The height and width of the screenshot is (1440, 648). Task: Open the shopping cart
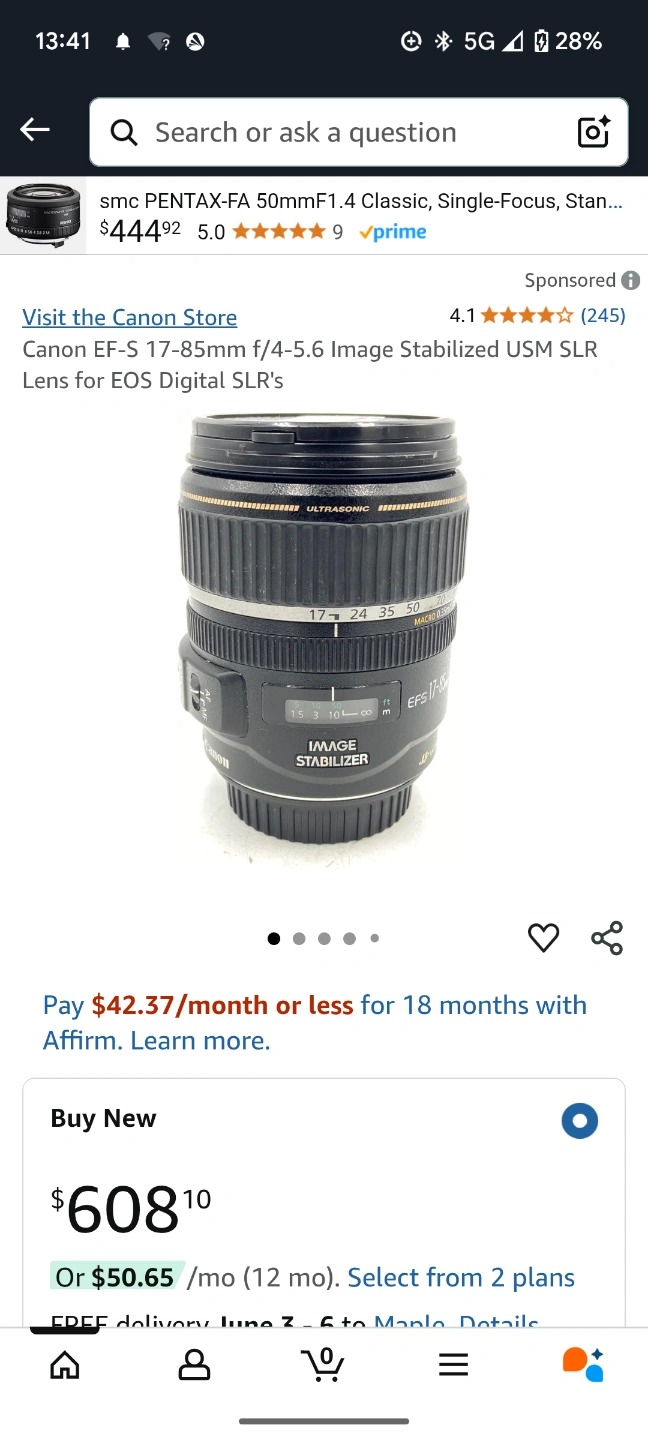[323, 1364]
